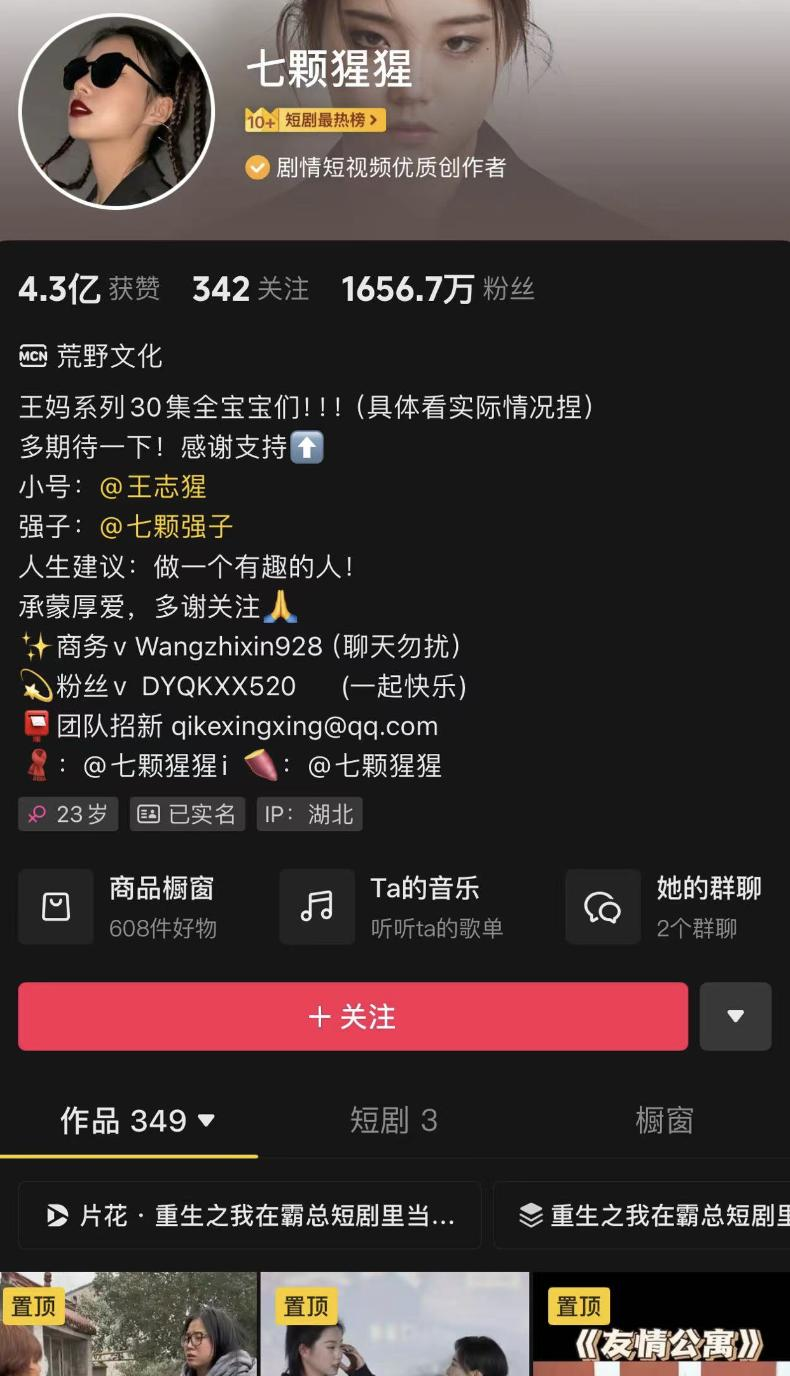Screen dimensions: 790x1376
Task: Open the 短剧最热榜 ranking badge
Action: 315,121
